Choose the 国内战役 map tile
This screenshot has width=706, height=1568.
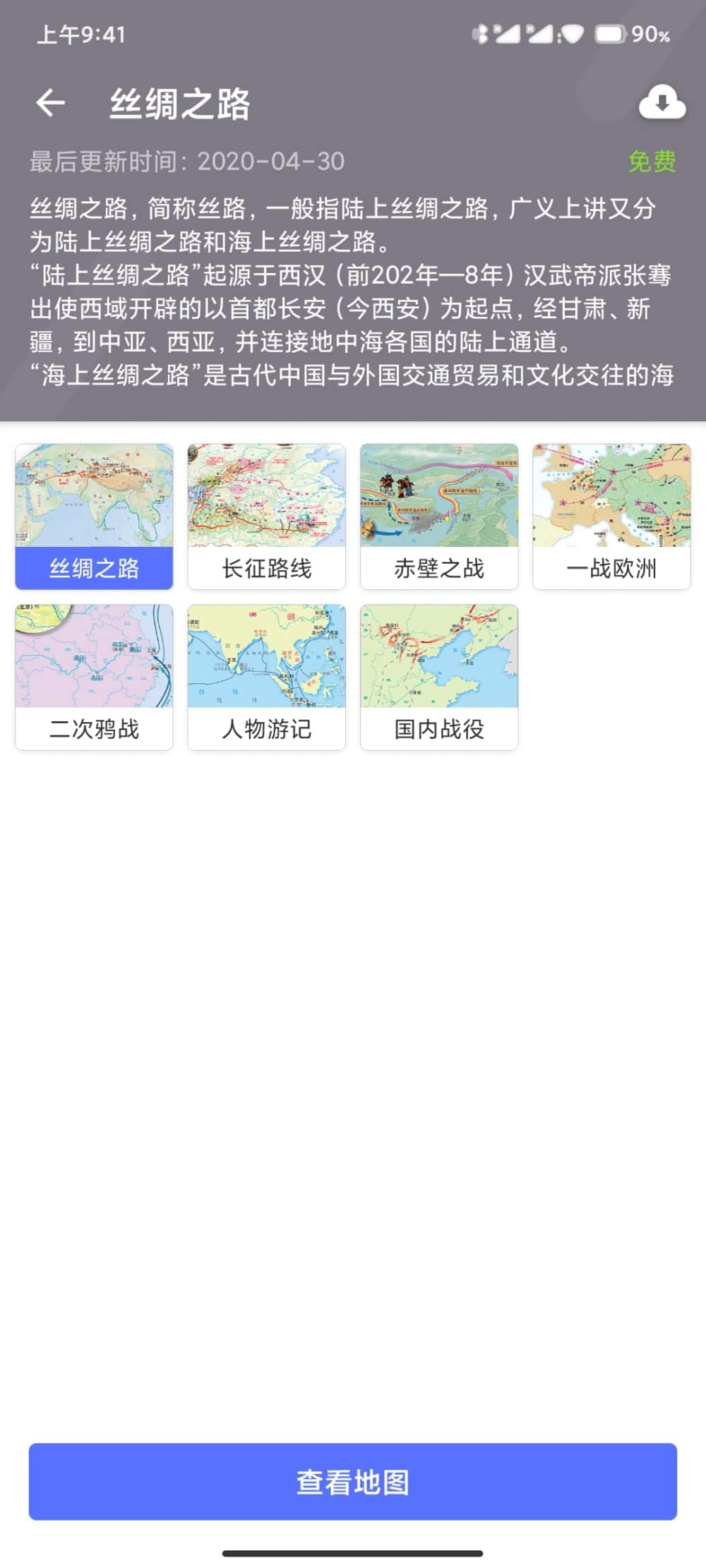[439, 677]
